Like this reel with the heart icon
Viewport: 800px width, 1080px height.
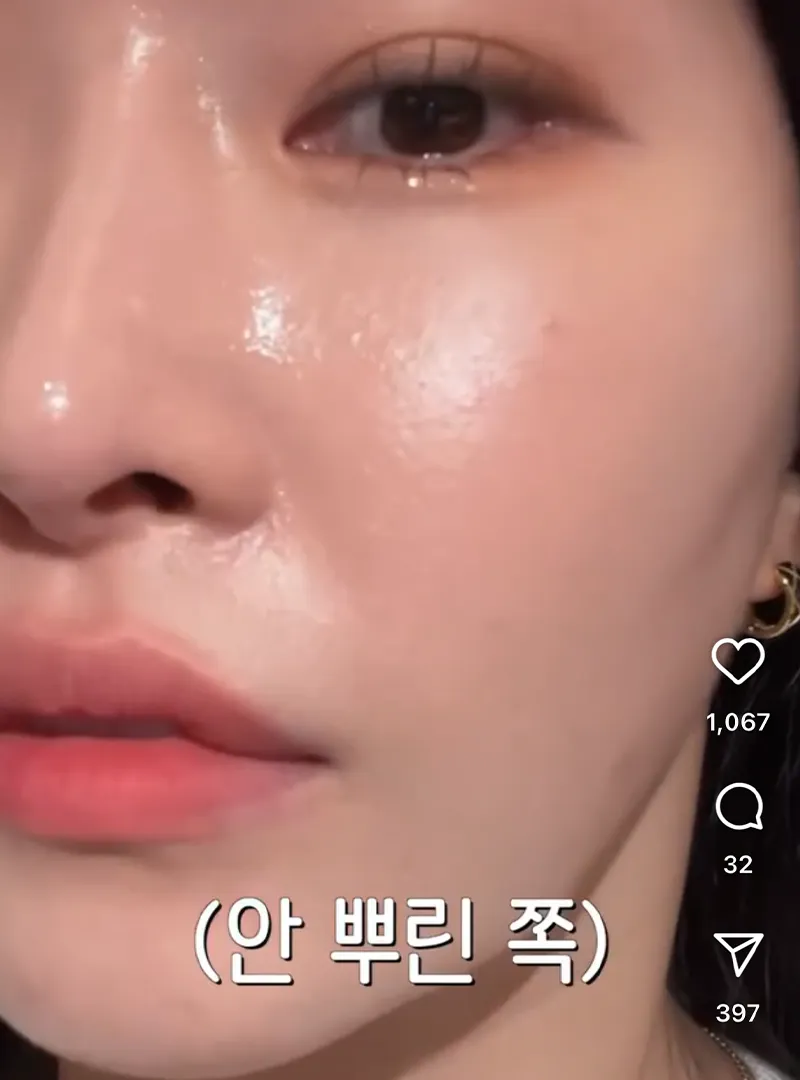click(738, 662)
